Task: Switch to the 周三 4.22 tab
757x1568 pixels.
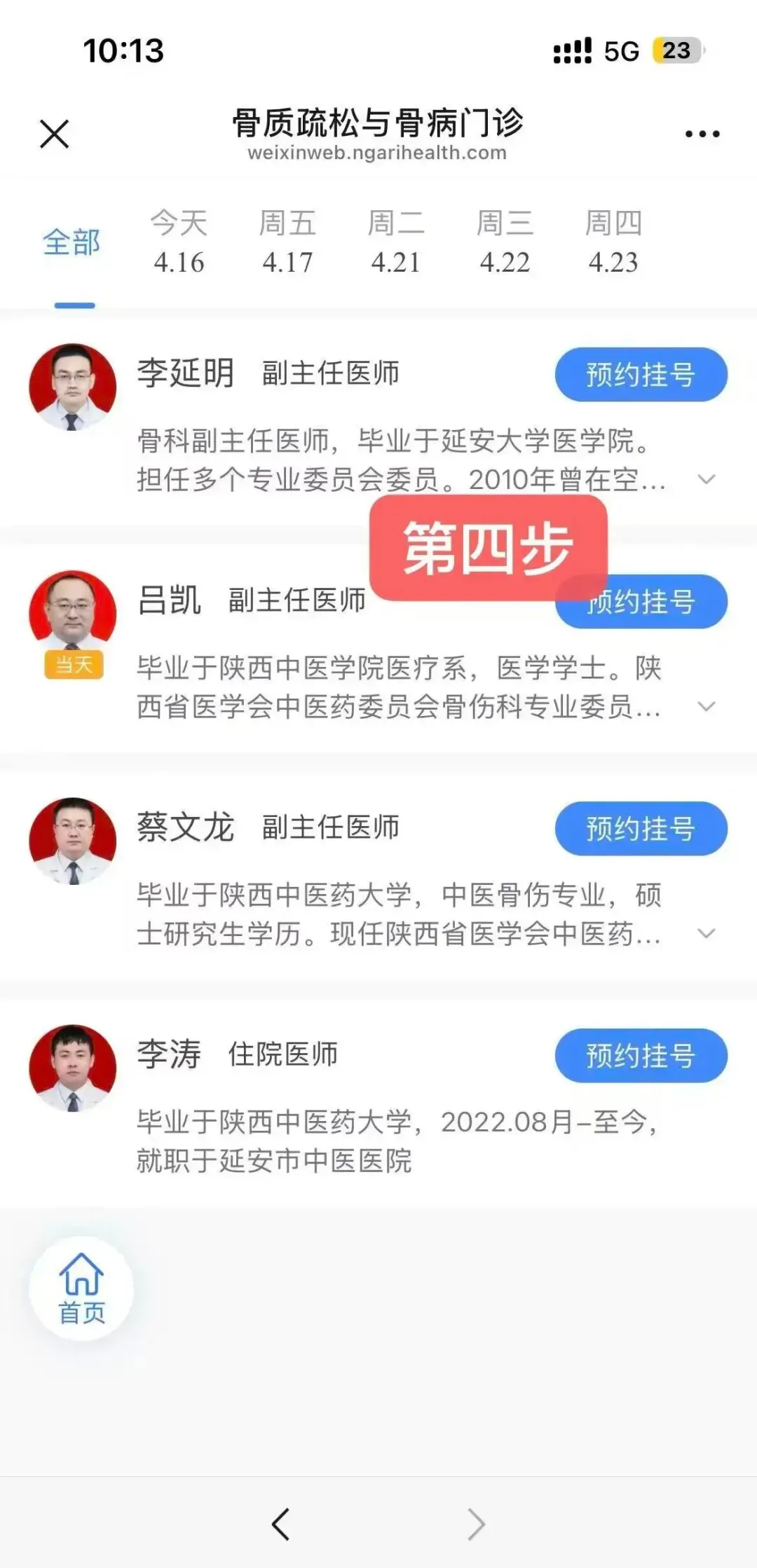Action: [505, 242]
